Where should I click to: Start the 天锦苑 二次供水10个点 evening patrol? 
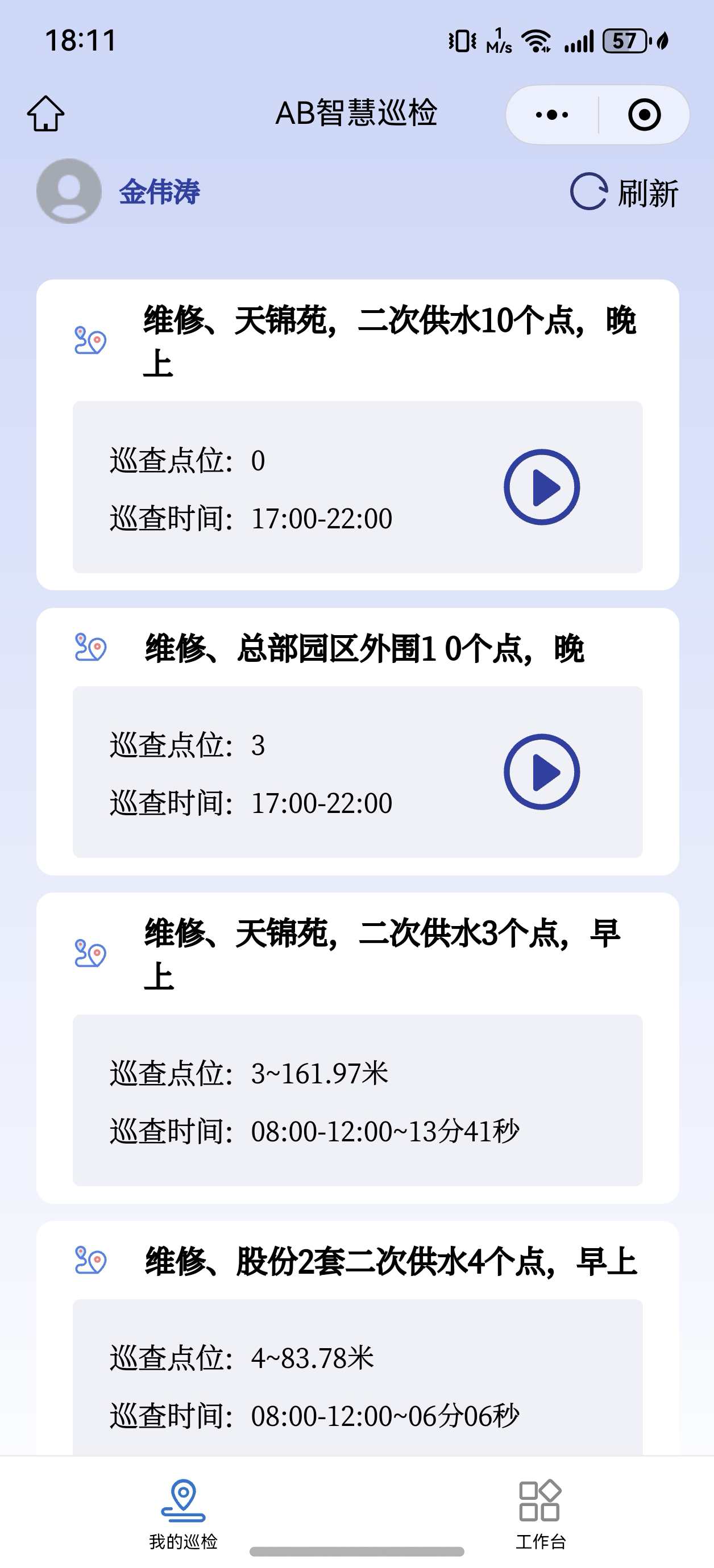pyautogui.click(x=541, y=487)
